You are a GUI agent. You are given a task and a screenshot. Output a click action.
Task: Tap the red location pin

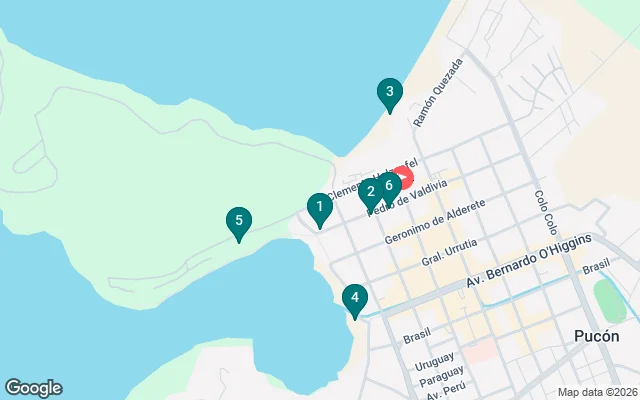(405, 174)
